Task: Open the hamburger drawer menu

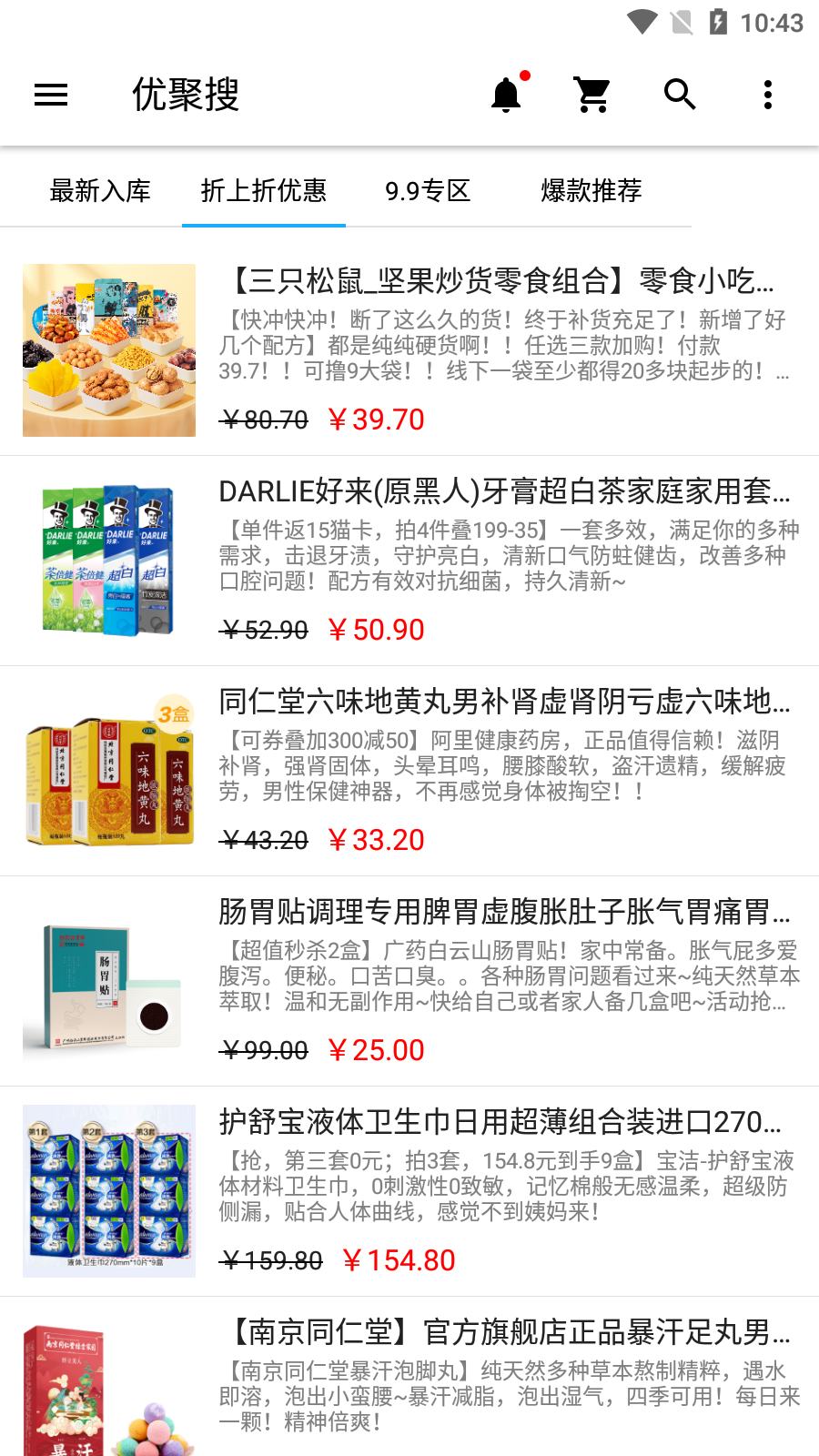Action: [x=51, y=95]
